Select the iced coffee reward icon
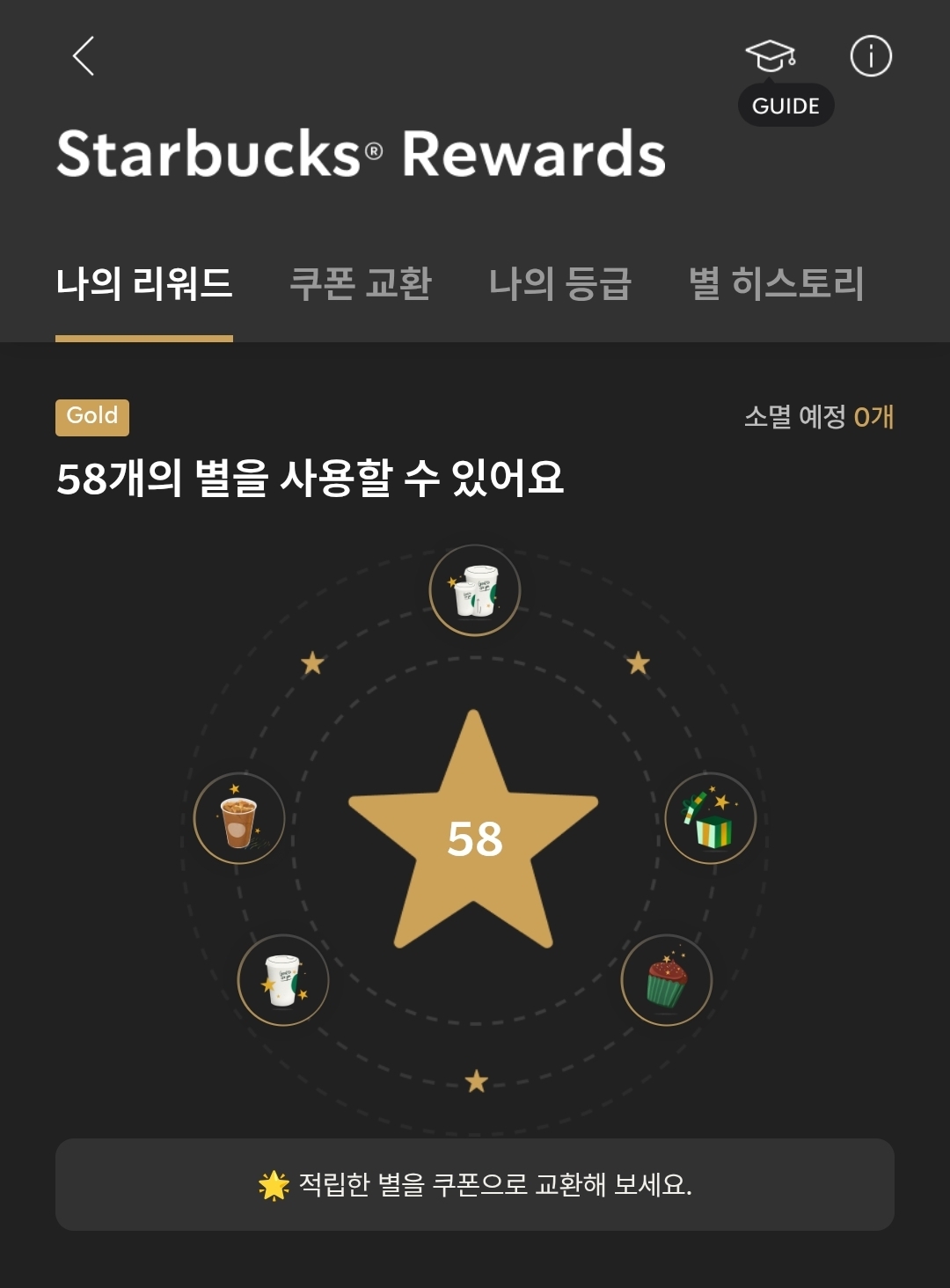 239,818
